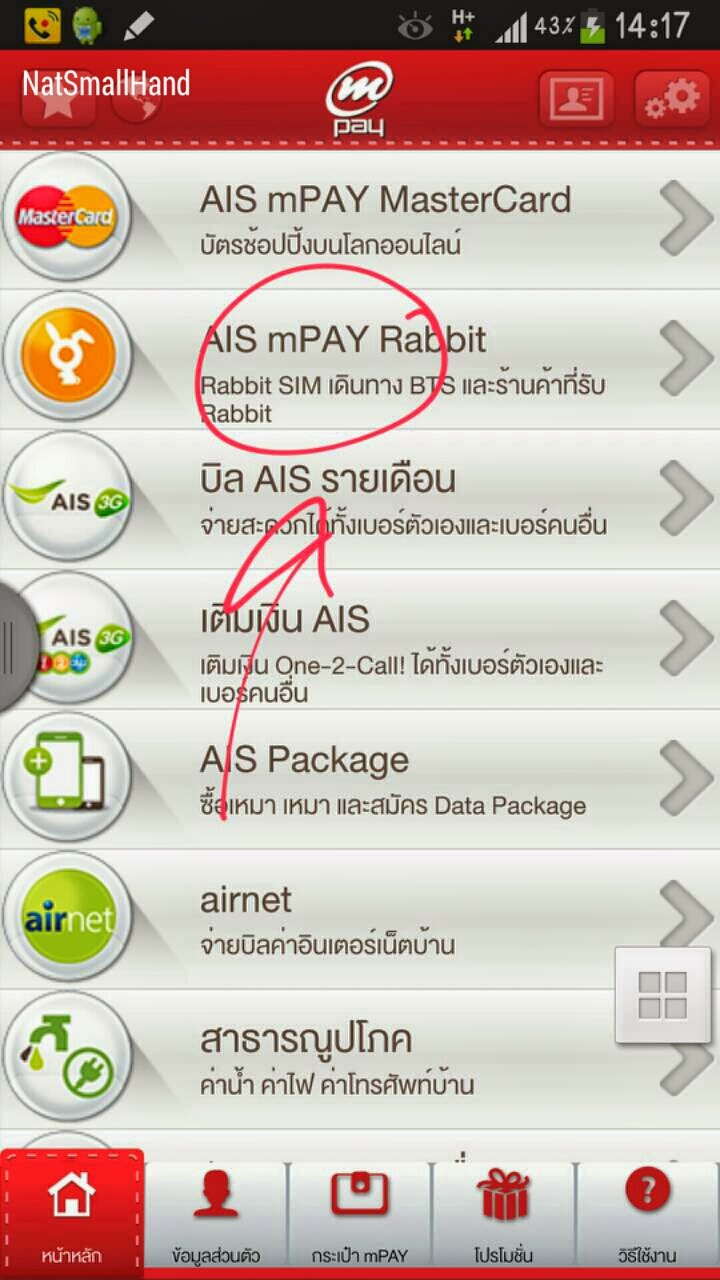Open the favorites star icon
720x1280 pixels.
point(58,100)
